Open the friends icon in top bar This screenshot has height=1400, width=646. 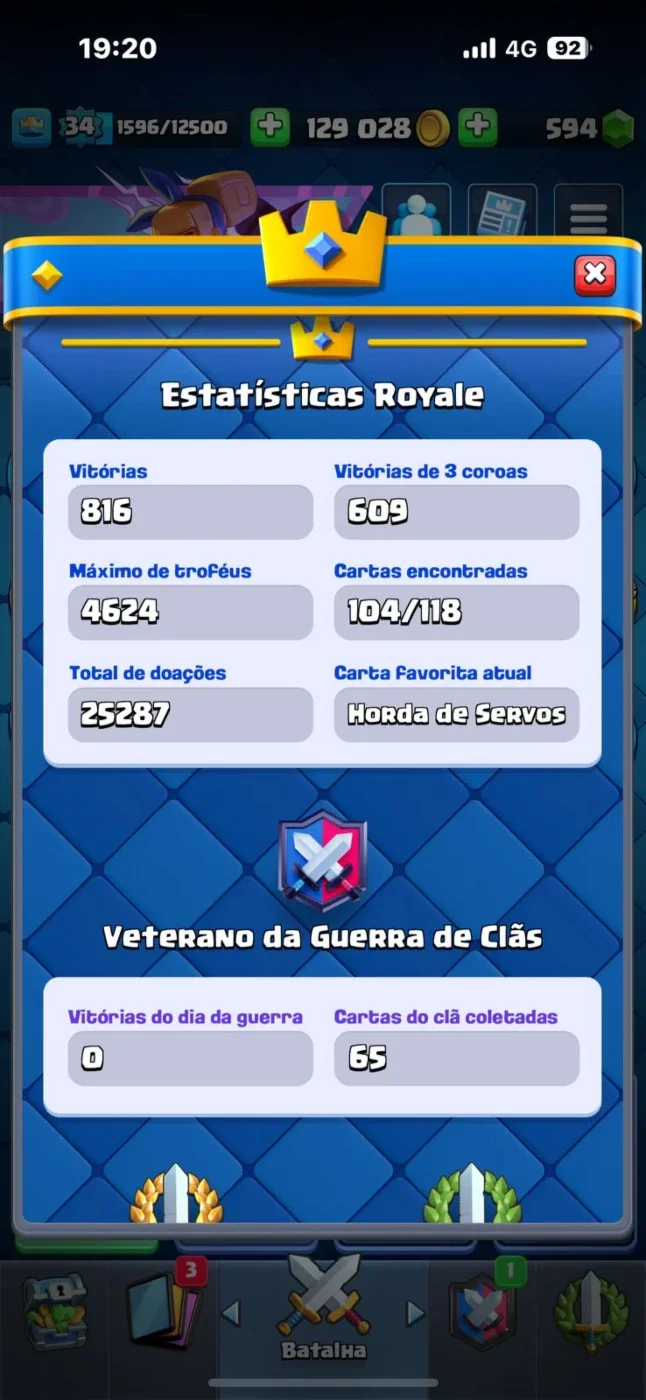point(416,213)
